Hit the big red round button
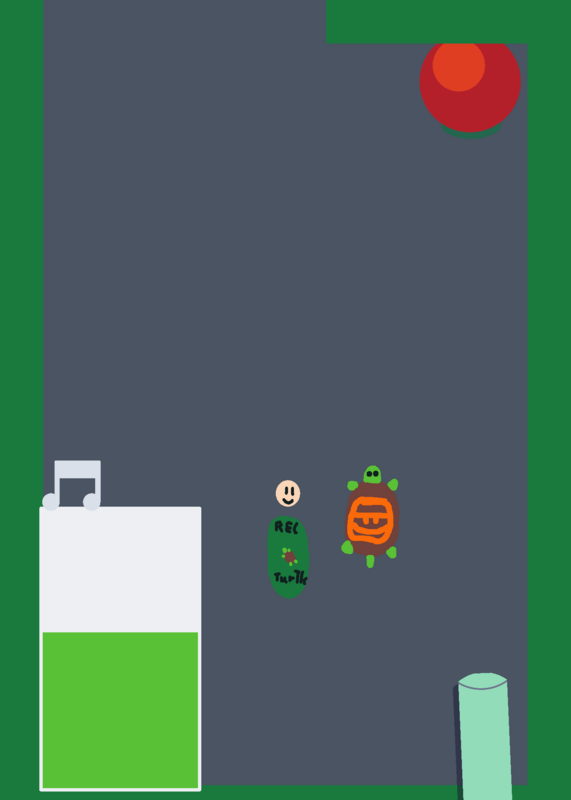 tap(470, 87)
